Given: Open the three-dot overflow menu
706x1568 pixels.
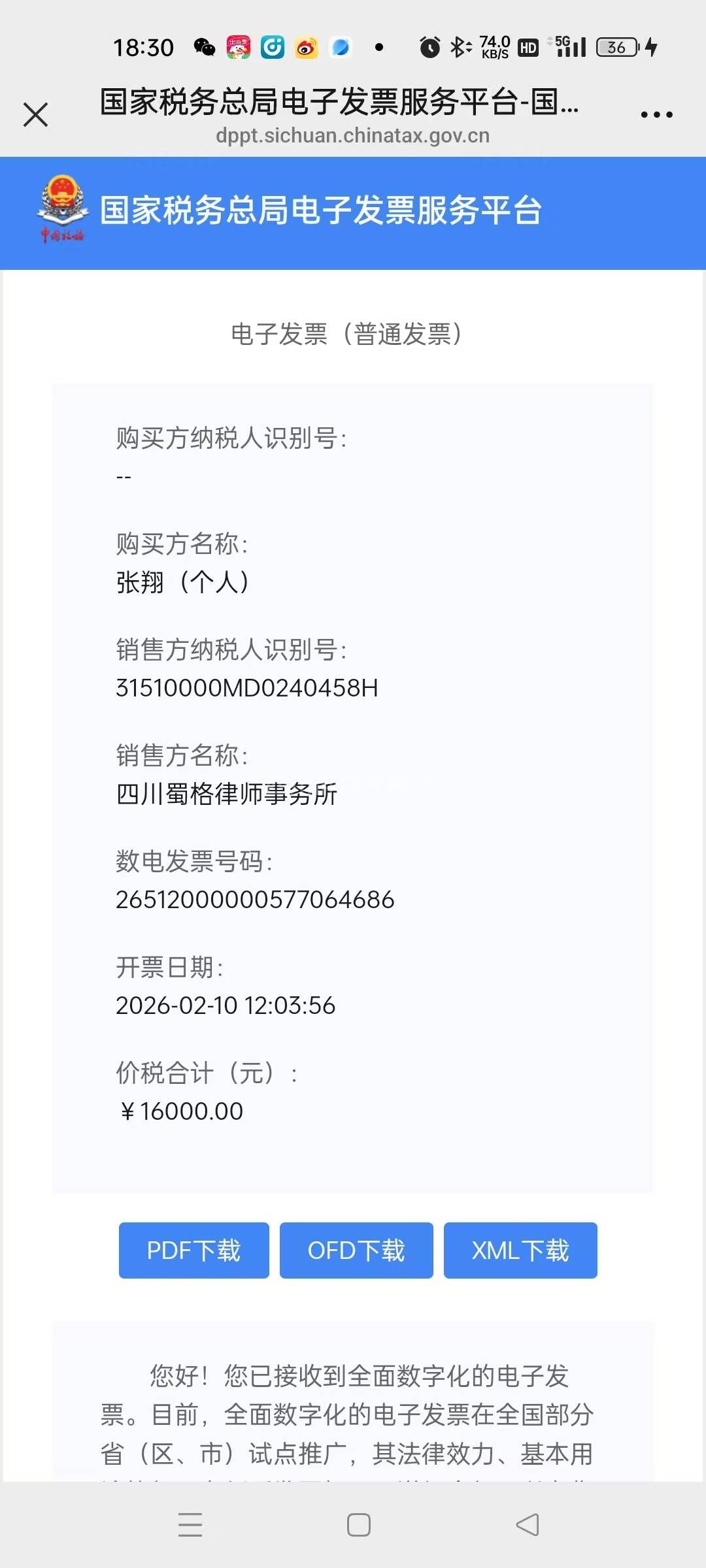Looking at the screenshot, I should pyautogui.click(x=656, y=114).
